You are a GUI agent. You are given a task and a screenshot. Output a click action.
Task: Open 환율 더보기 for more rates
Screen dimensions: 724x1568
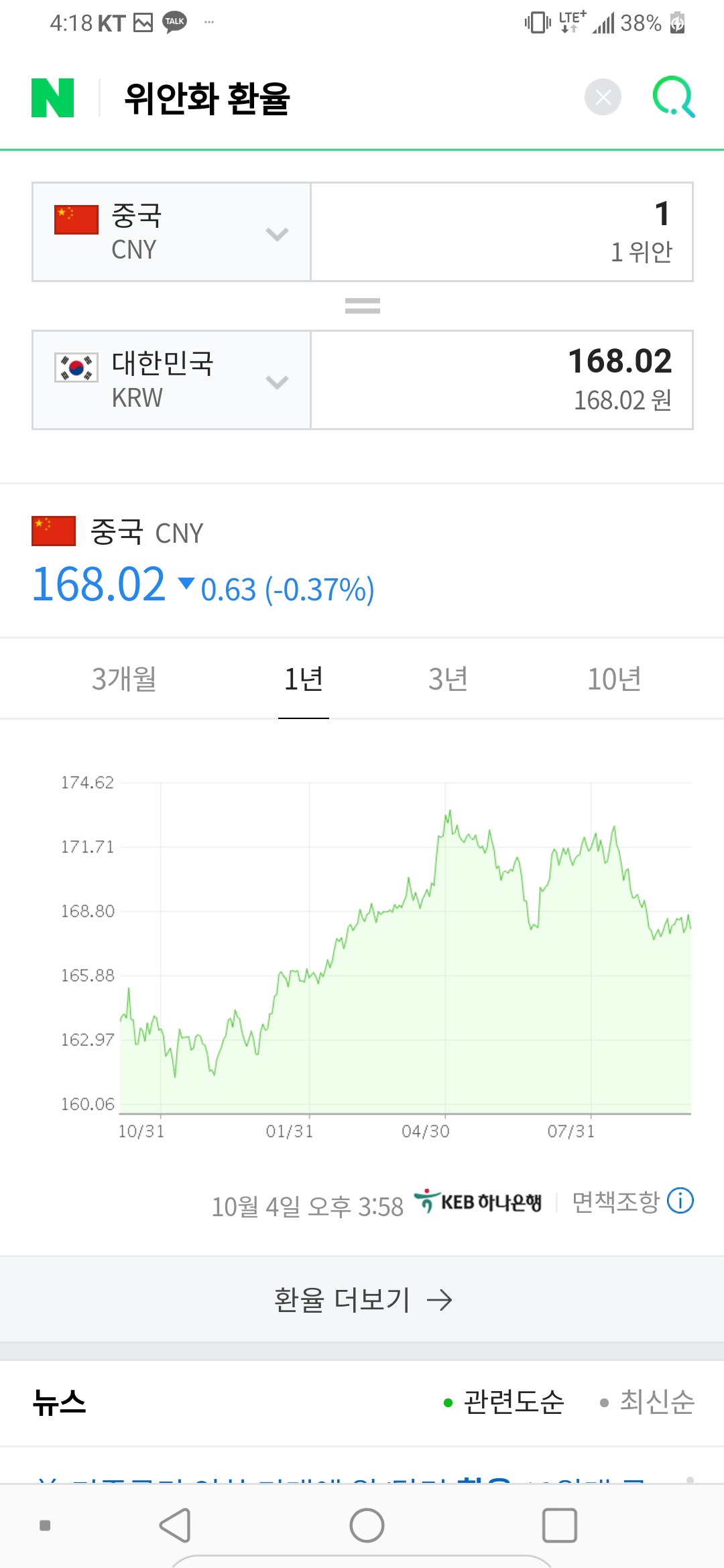coord(362,1300)
